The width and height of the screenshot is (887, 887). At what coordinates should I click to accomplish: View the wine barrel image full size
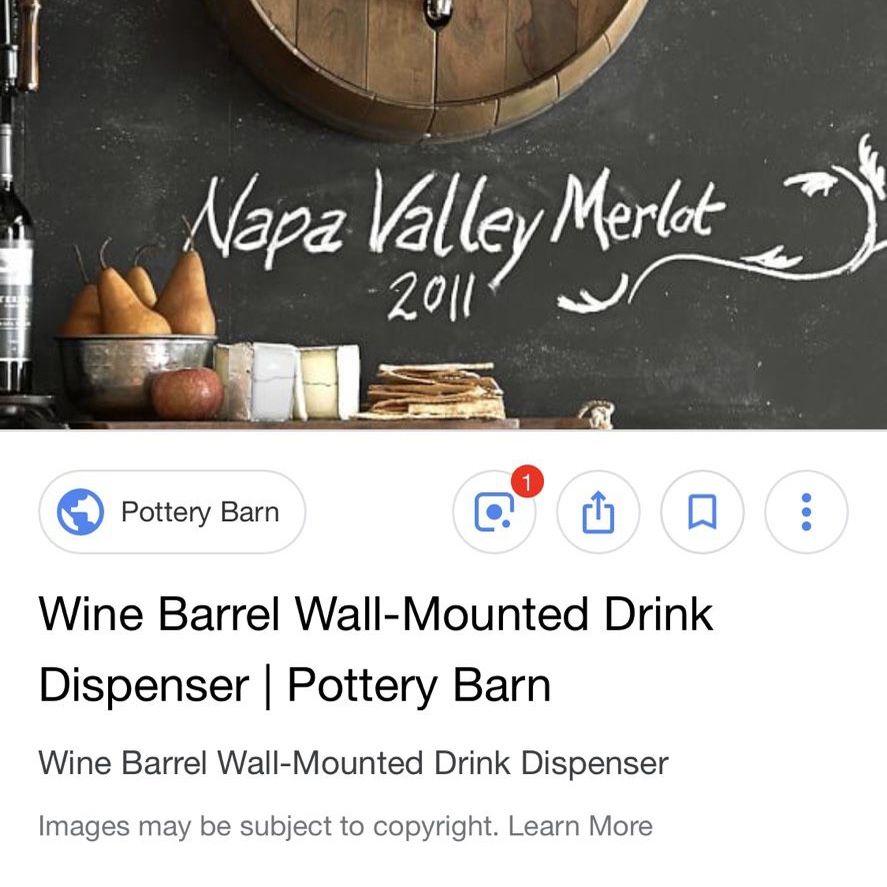pyautogui.click(x=443, y=214)
